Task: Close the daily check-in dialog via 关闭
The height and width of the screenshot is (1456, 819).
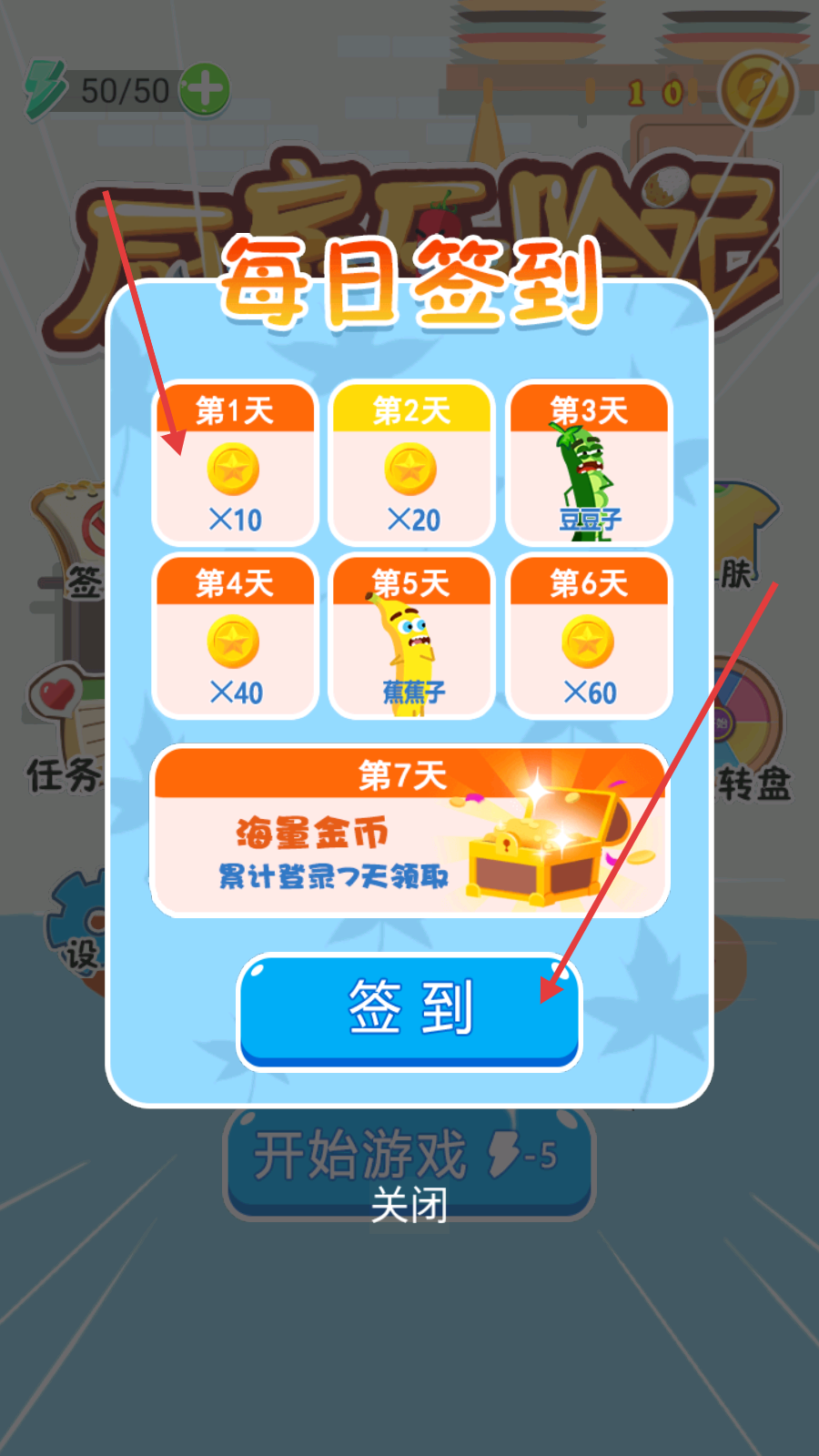Action: point(409,1207)
